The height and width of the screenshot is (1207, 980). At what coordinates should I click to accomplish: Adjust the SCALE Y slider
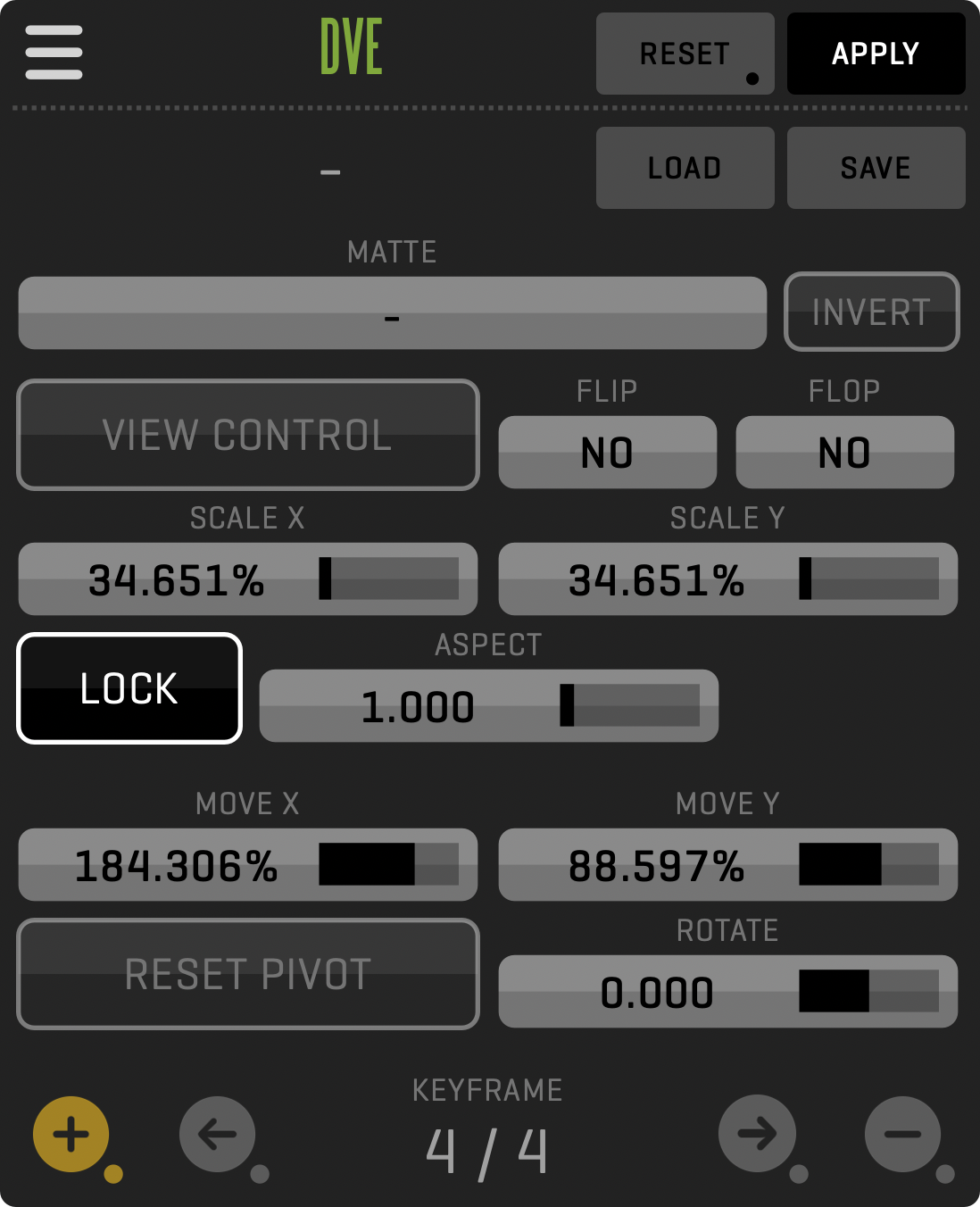click(868, 579)
